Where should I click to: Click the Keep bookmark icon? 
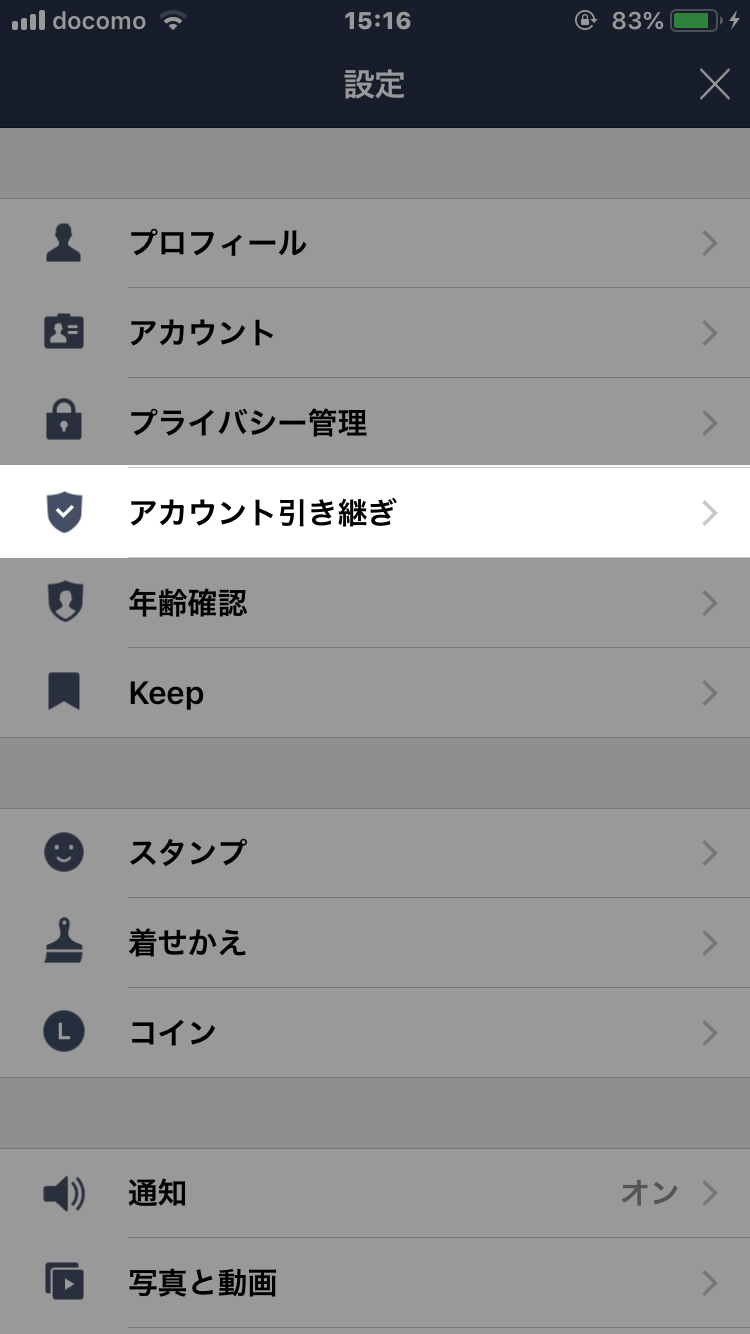64,692
